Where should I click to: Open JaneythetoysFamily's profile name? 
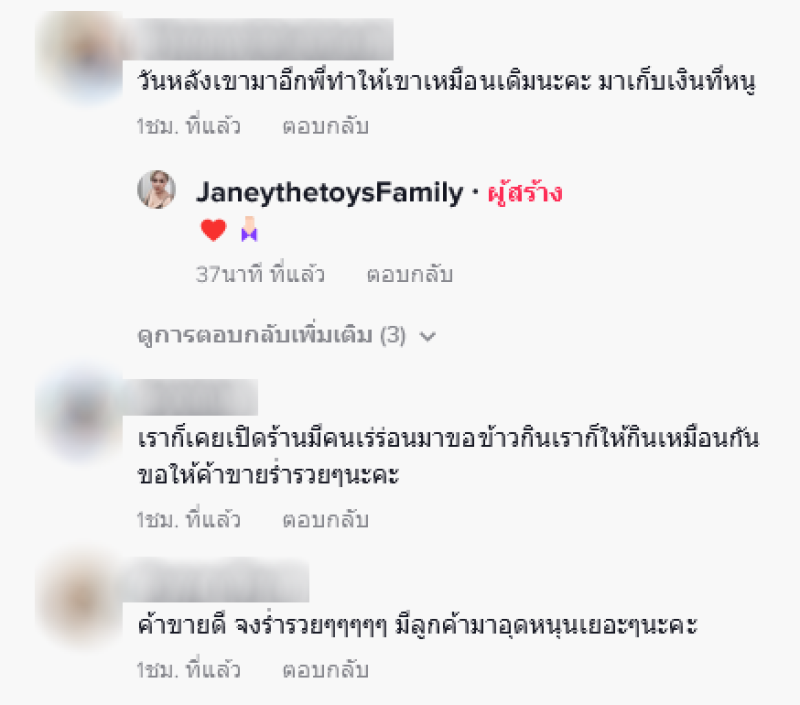click(x=330, y=193)
